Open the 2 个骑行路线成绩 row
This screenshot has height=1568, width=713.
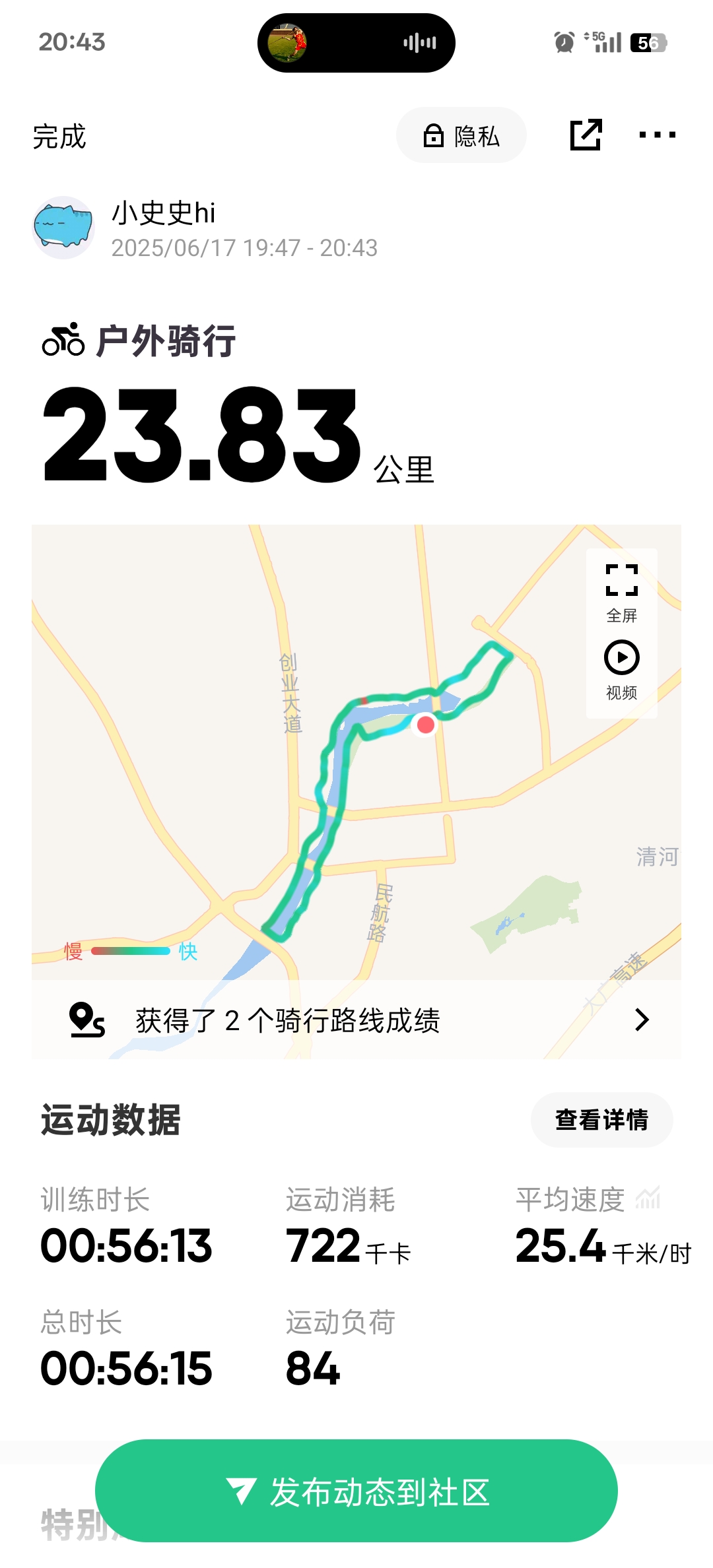[356, 1020]
